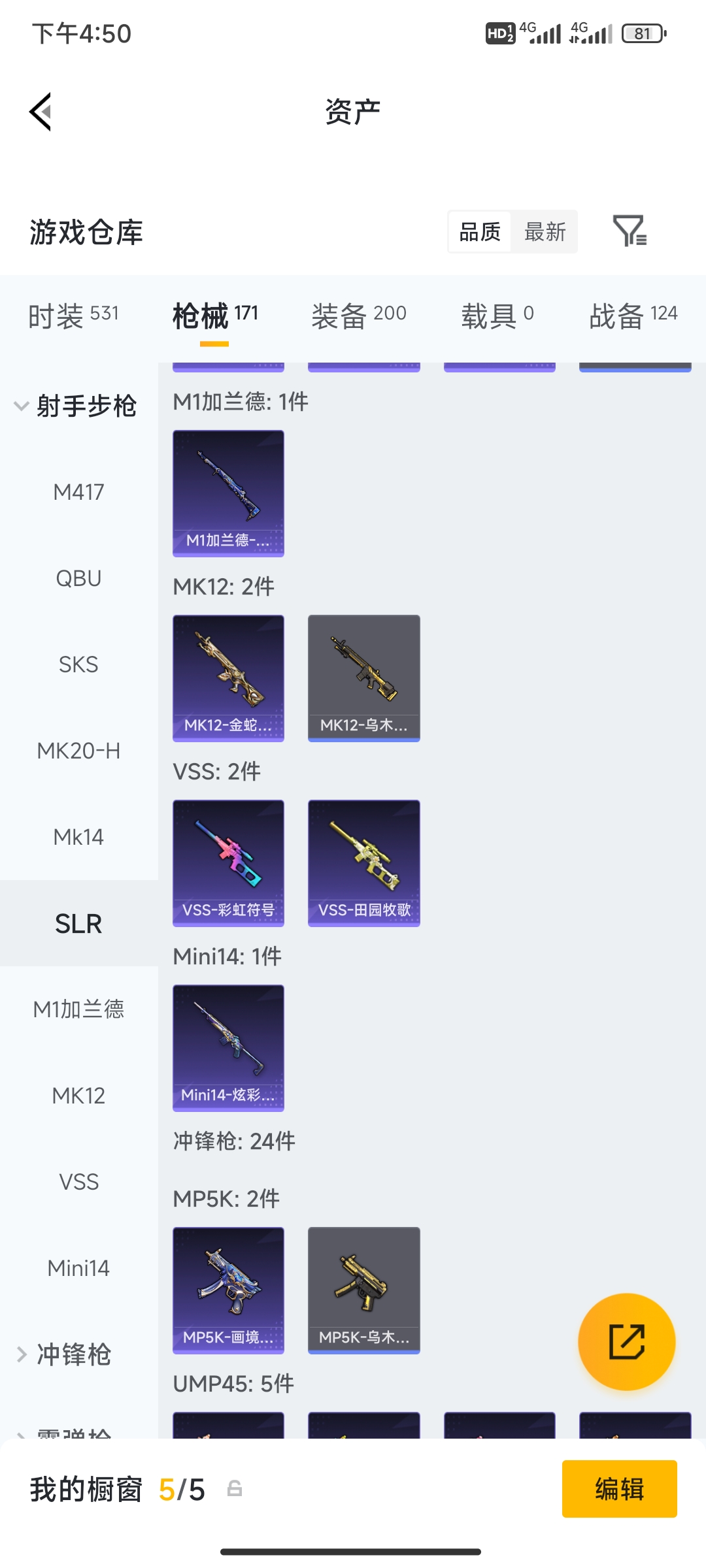Sort items by 品质
The image size is (706, 1568).
pyautogui.click(x=480, y=232)
